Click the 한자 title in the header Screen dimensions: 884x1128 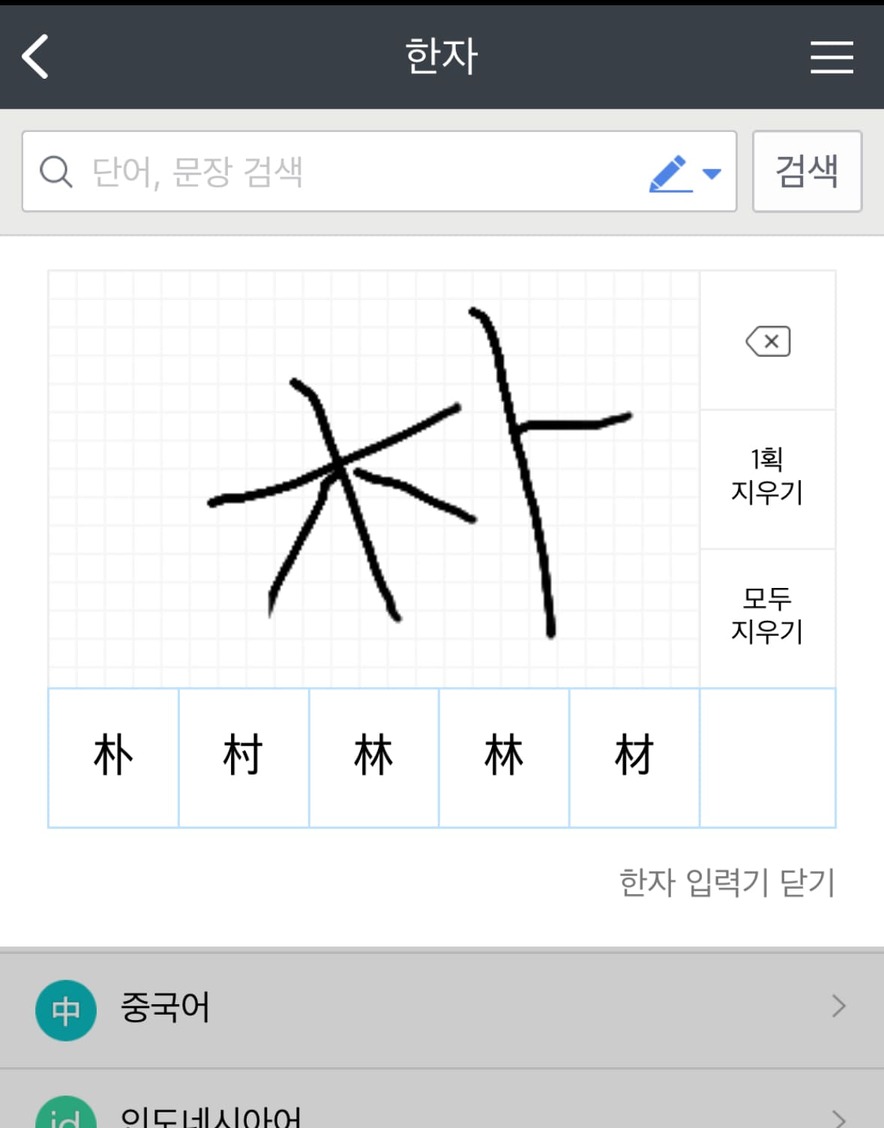point(441,56)
